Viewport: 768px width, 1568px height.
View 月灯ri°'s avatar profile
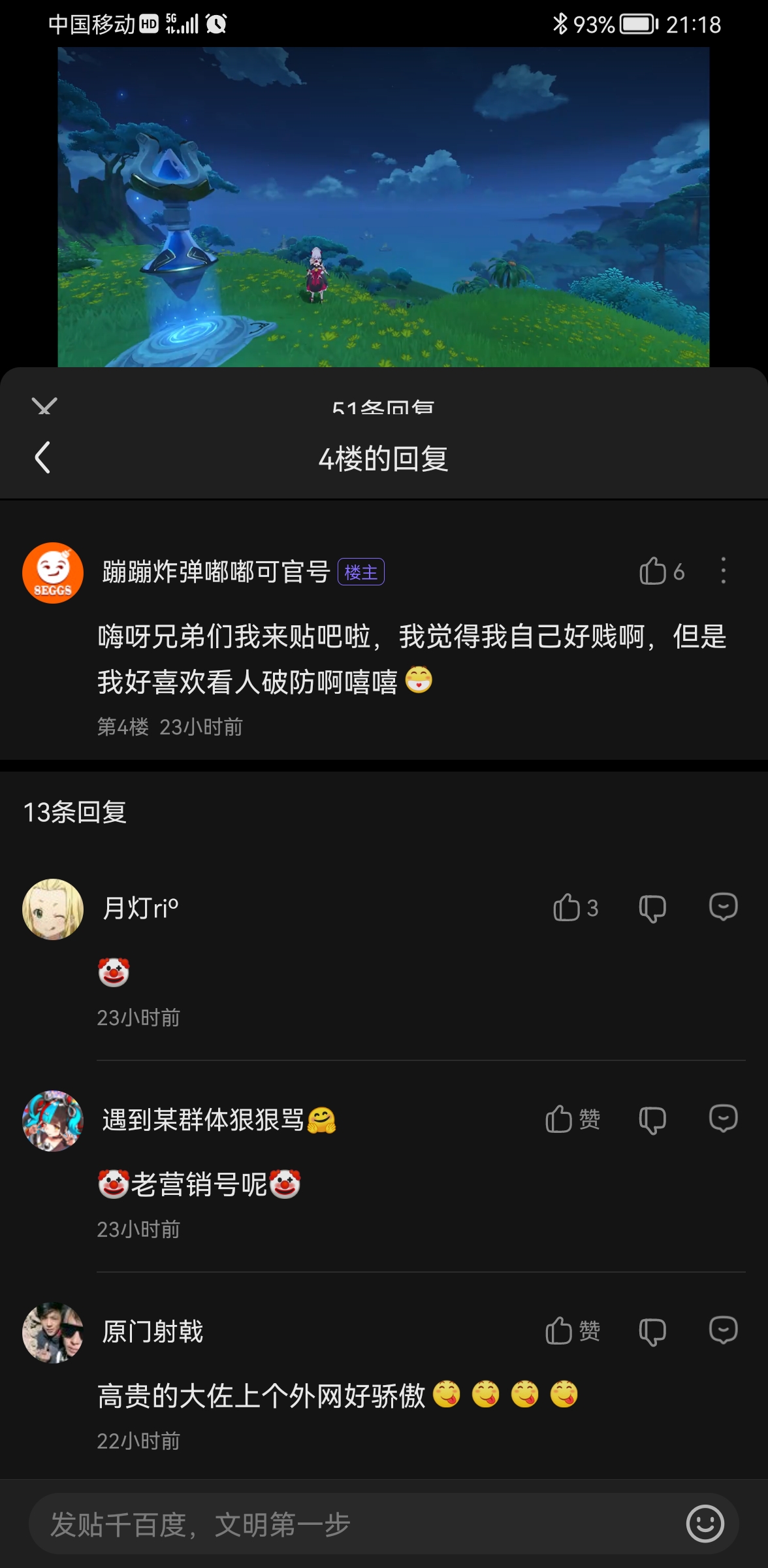click(53, 909)
